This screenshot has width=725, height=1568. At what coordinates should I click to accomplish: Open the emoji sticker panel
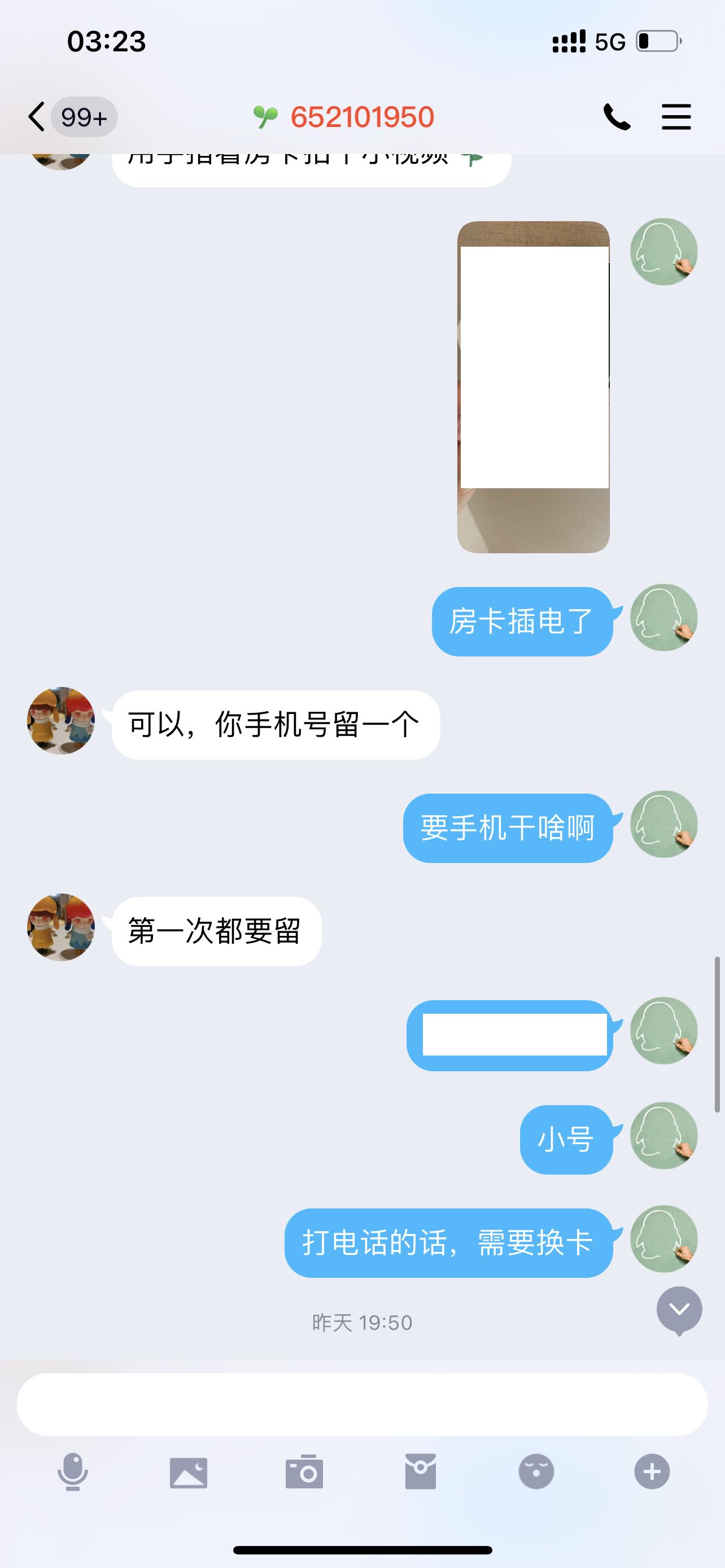[x=536, y=1472]
